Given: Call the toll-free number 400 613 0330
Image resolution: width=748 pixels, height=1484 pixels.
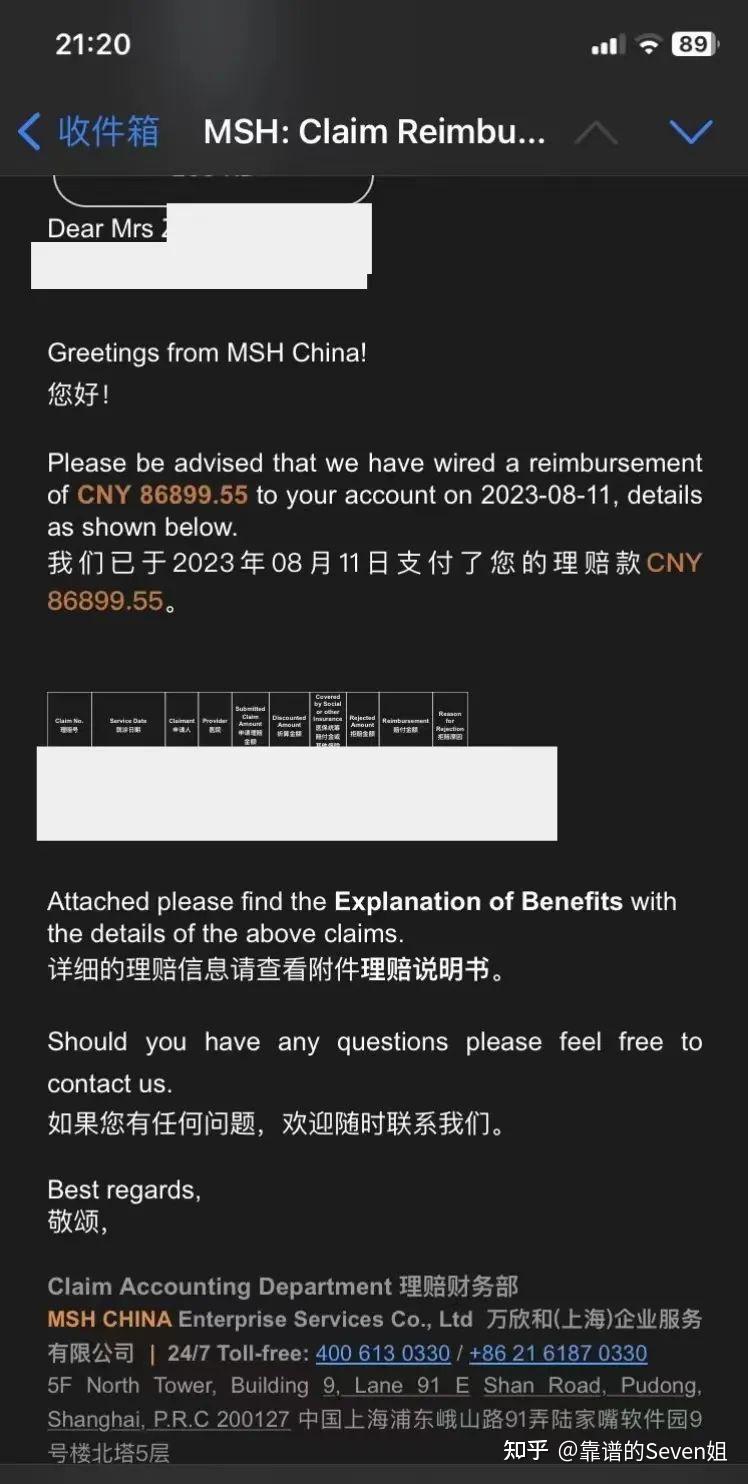Looking at the screenshot, I should [x=382, y=1353].
